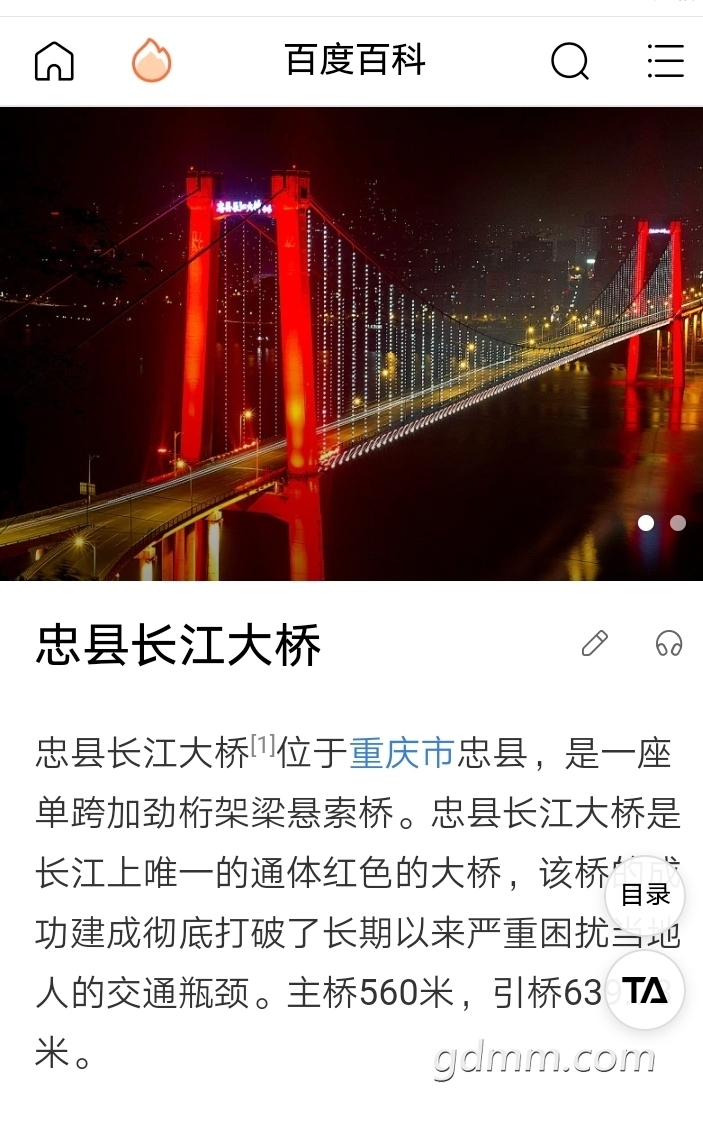Edit the 忠县长江大桥 entry
703x1121 pixels.
point(595,643)
